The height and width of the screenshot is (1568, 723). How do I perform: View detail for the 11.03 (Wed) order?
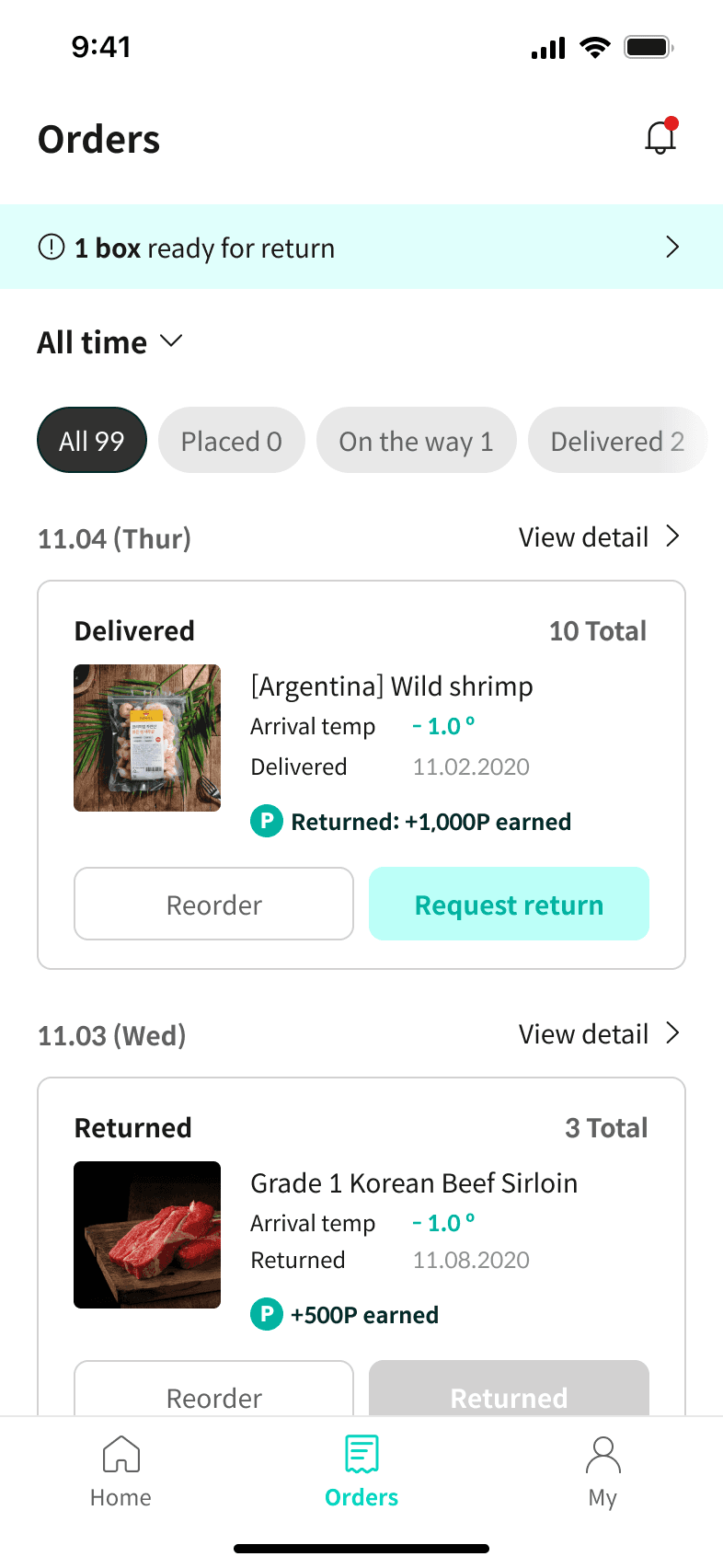point(599,1033)
